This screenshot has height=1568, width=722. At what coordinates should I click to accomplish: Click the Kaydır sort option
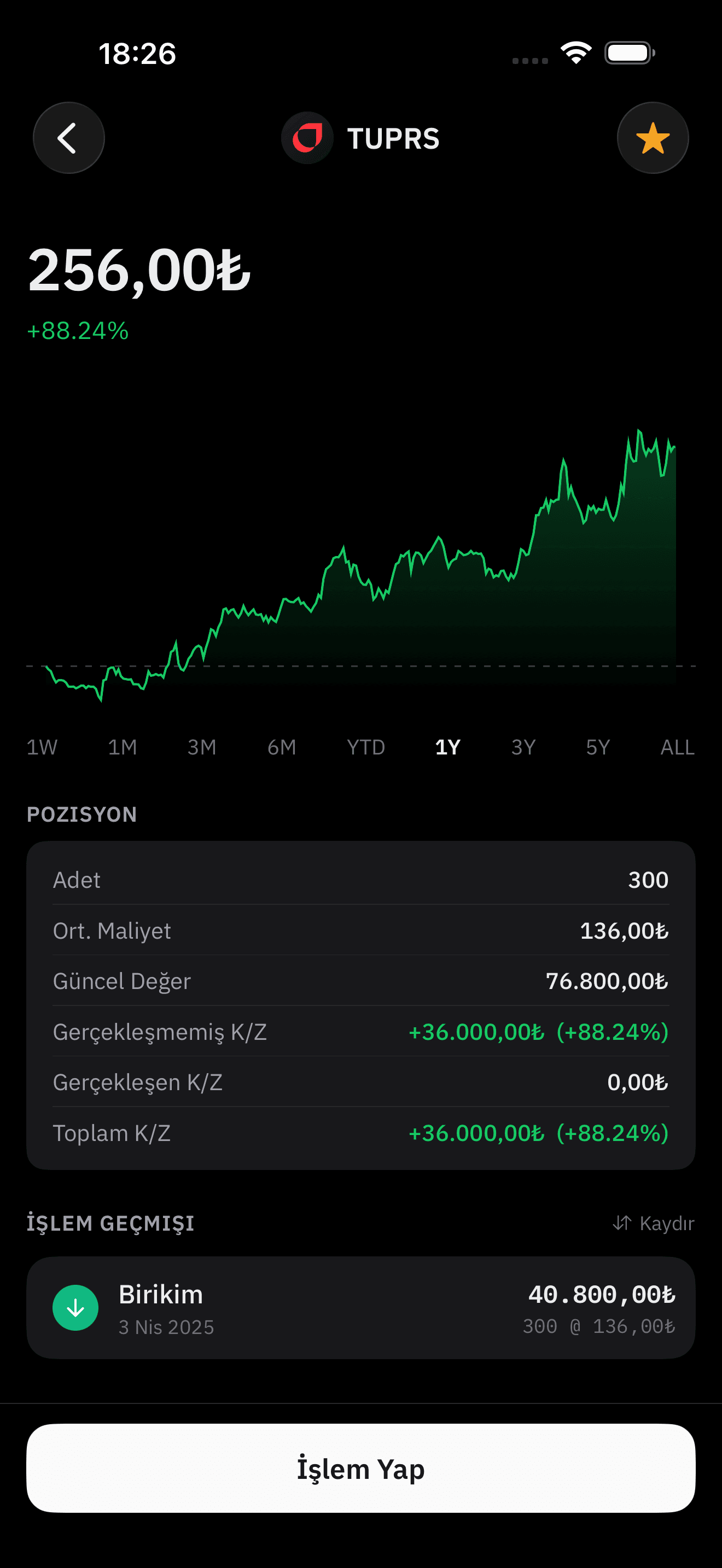(667, 1223)
